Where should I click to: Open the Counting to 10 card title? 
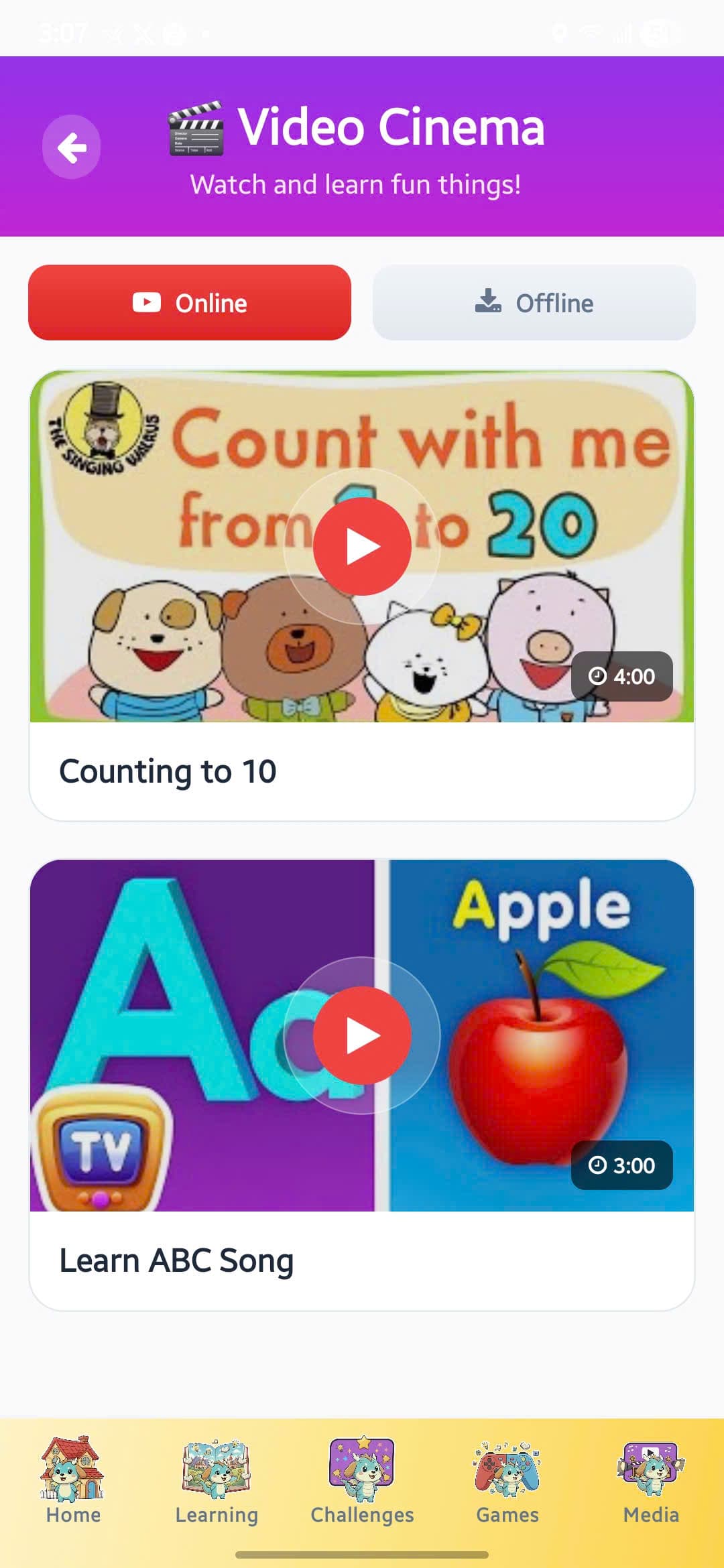click(168, 771)
